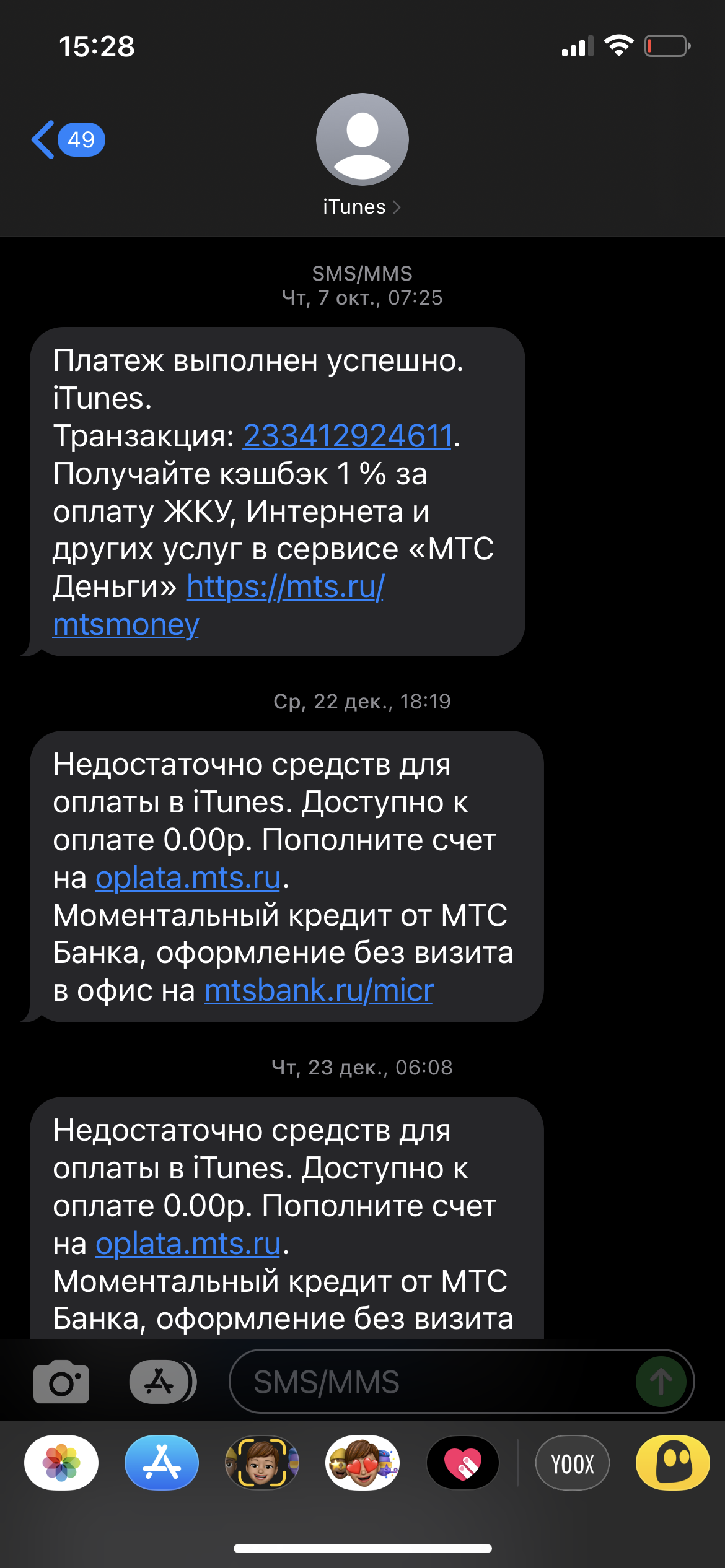Toggle the iMessage apps drawer button

(162, 1382)
